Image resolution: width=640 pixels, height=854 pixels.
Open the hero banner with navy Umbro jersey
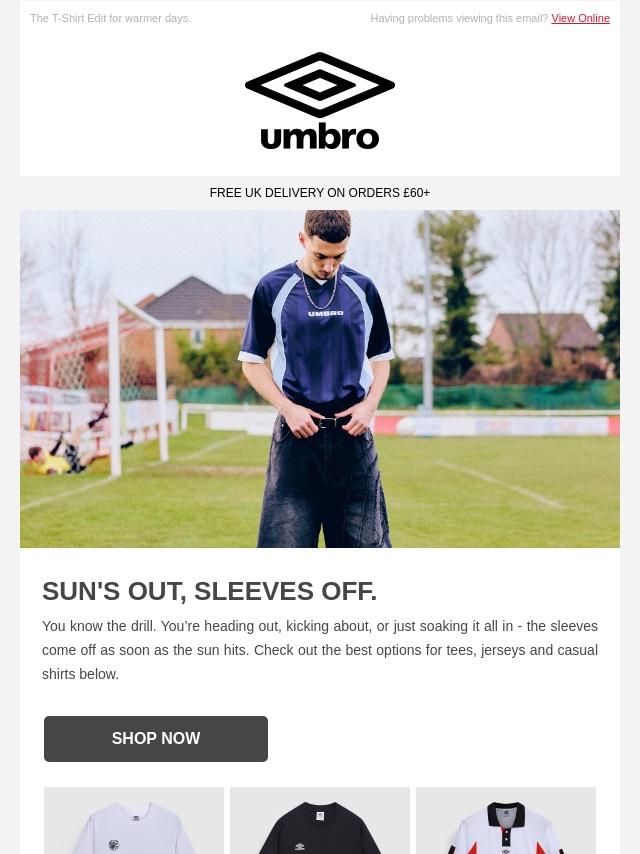pos(320,378)
